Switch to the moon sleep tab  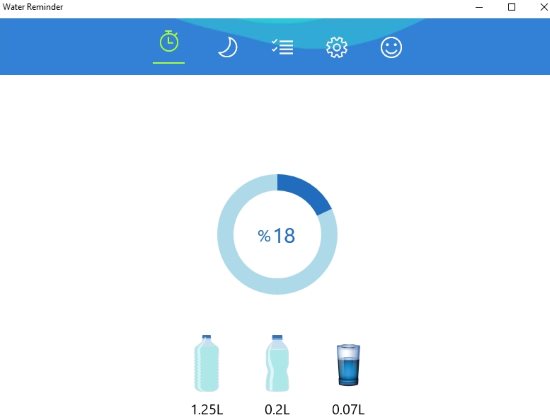click(x=228, y=47)
